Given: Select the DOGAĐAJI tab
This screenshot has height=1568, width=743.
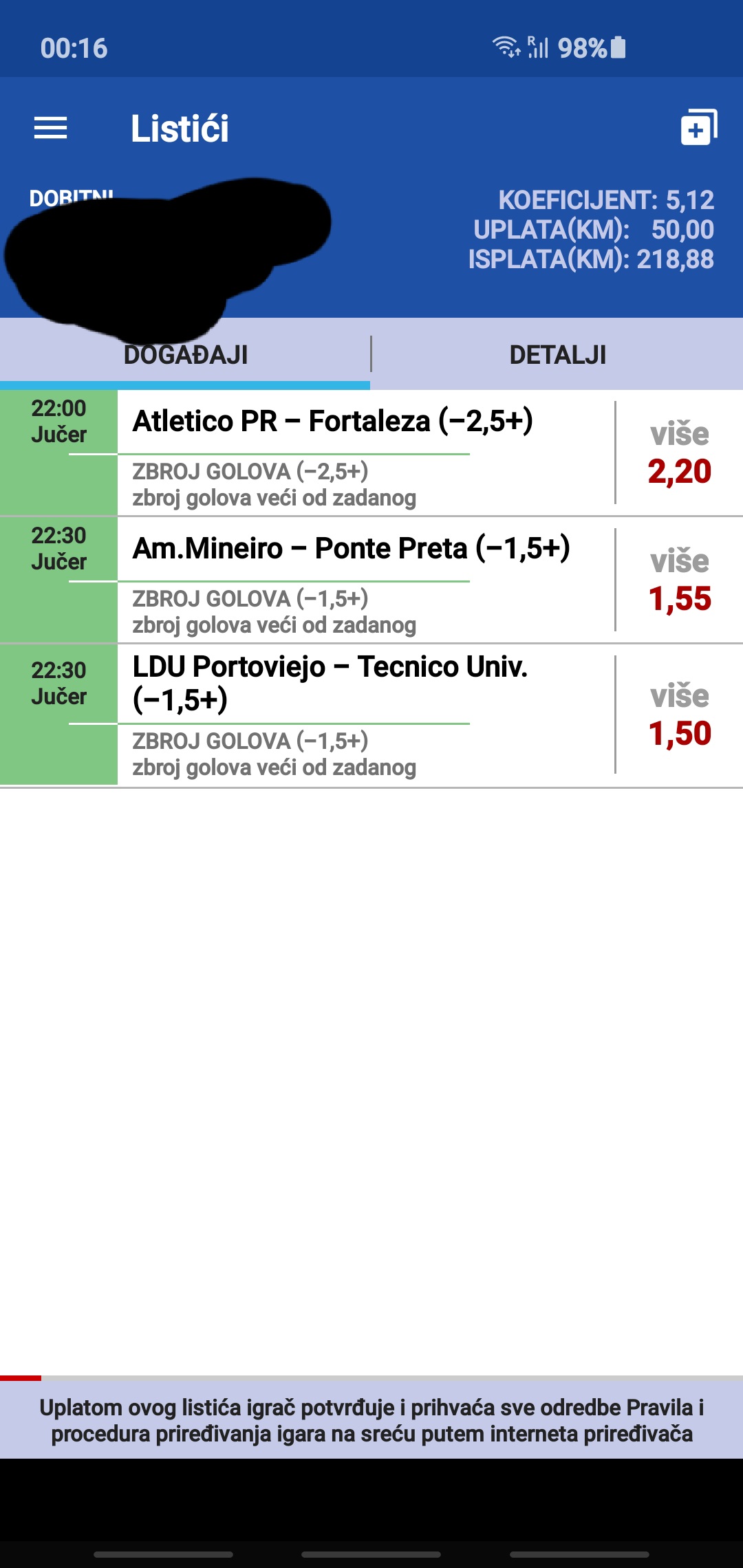Looking at the screenshot, I should click(x=185, y=355).
